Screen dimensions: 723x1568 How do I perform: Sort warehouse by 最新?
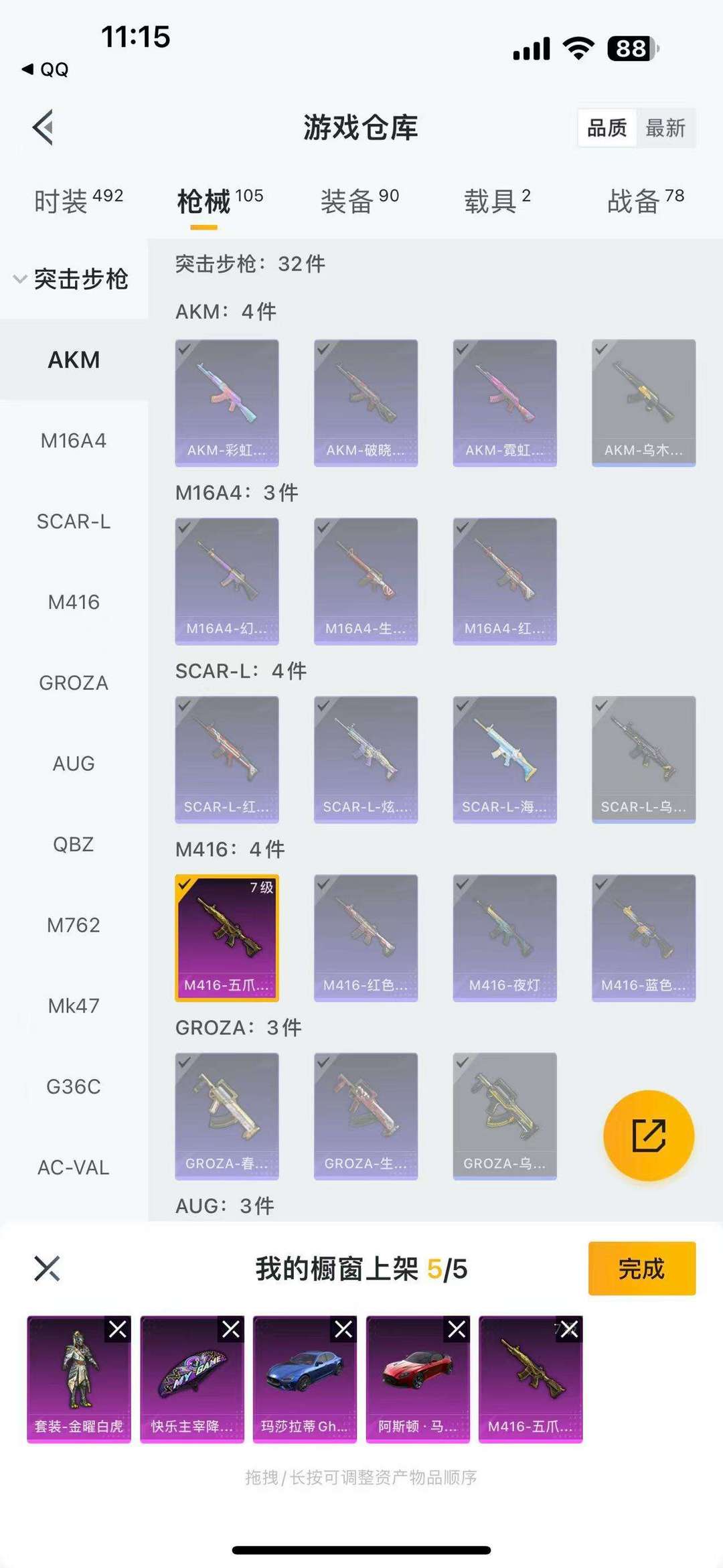tap(665, 128)
